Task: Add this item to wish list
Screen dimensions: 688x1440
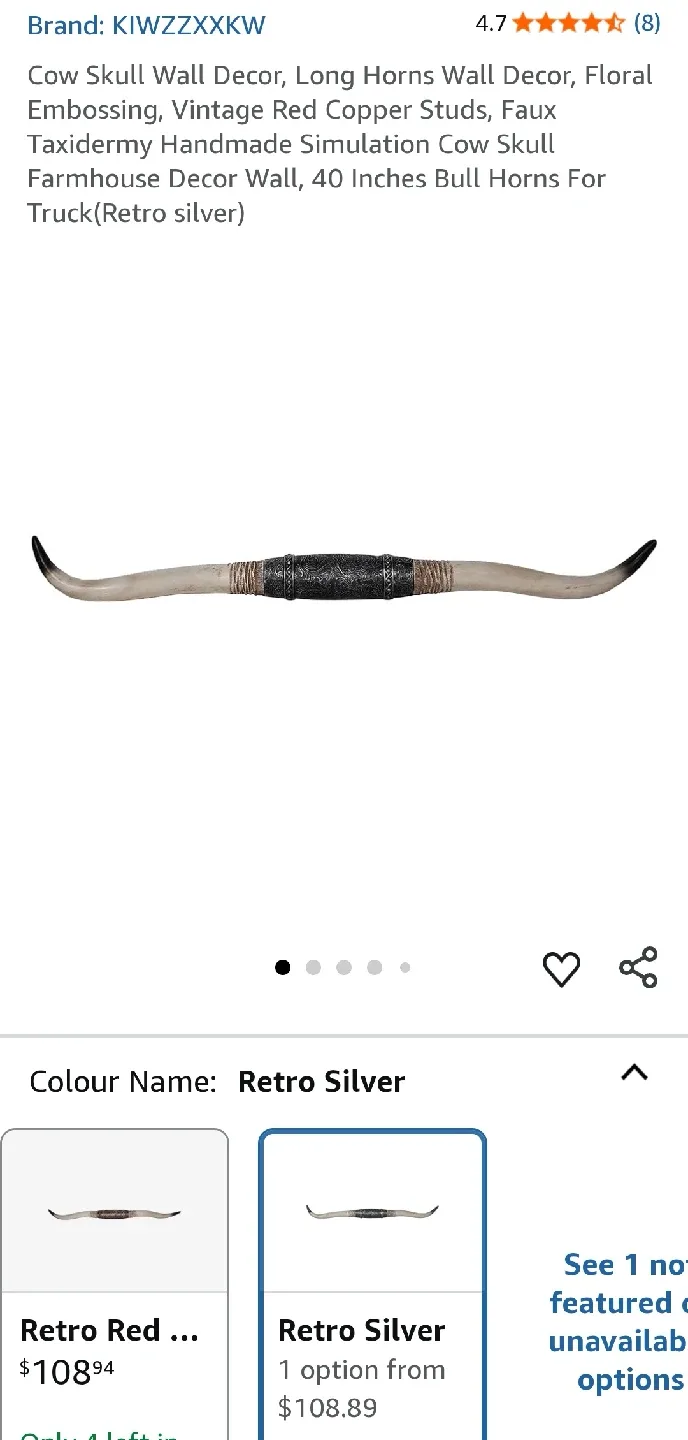Action: coord(561,968)
